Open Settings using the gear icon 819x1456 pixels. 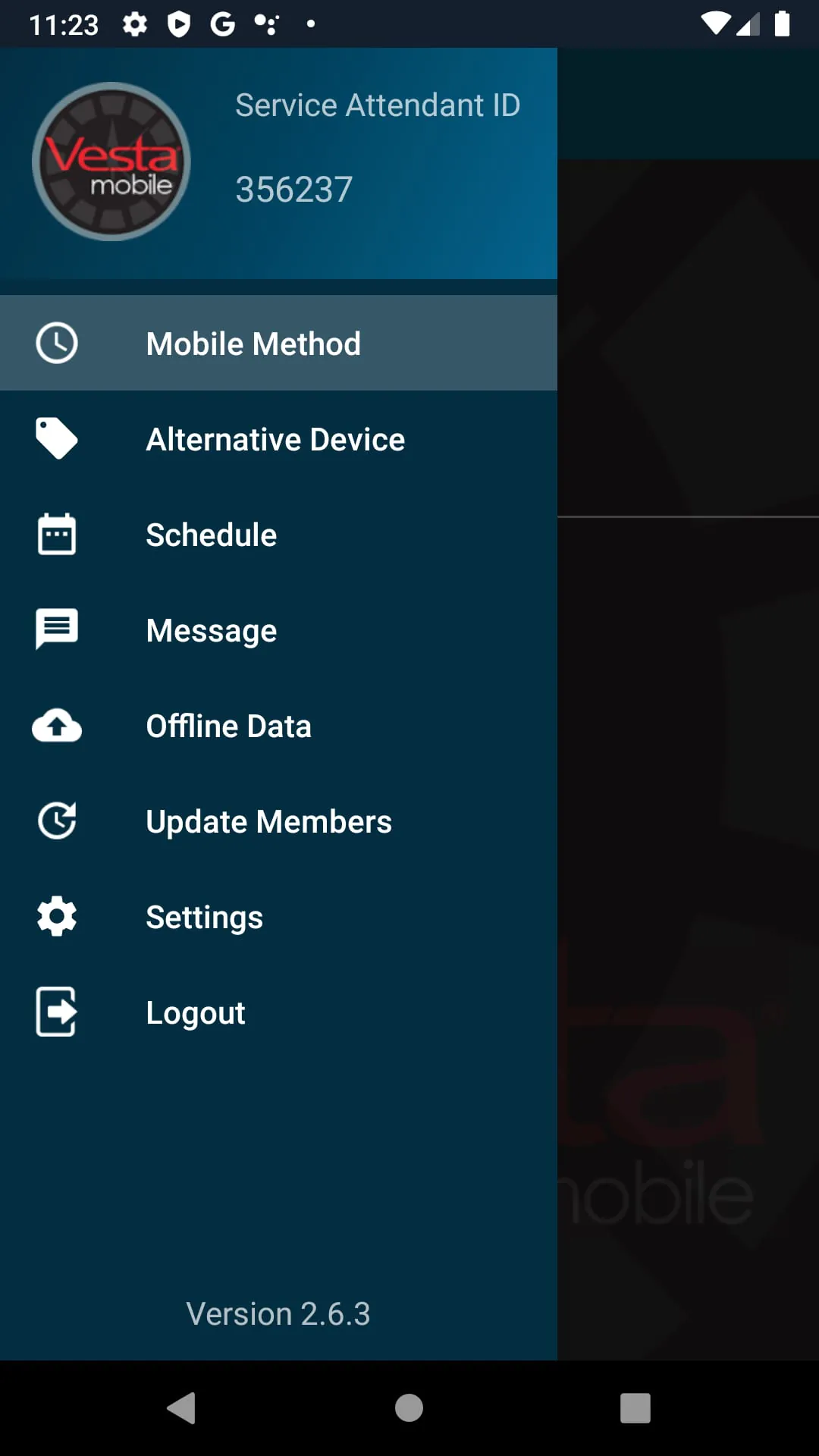[55, 916]
